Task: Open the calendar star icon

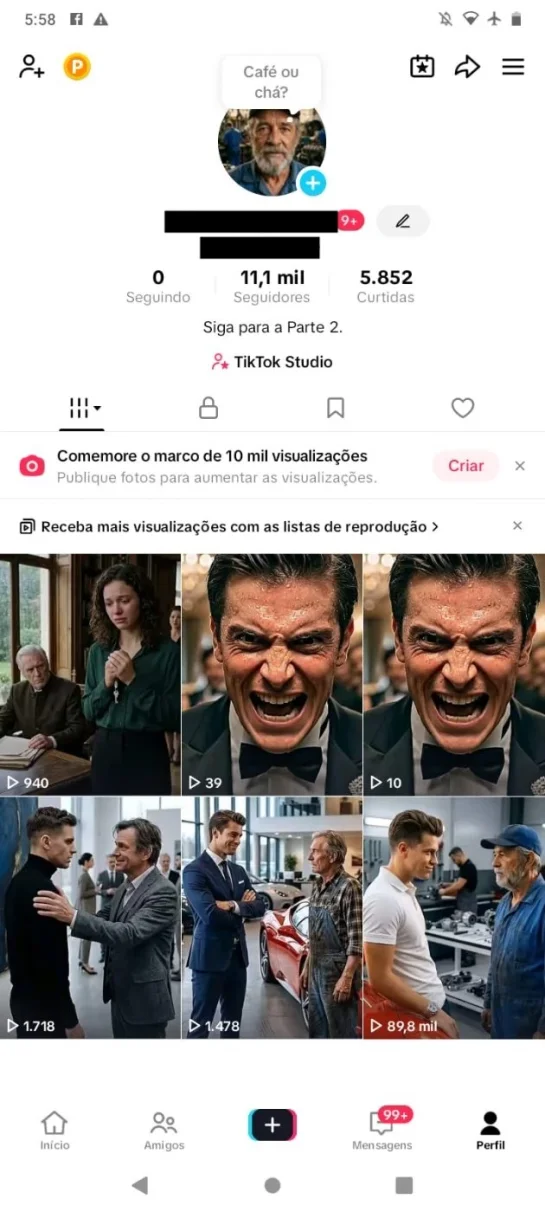Action: coord(422,67)
